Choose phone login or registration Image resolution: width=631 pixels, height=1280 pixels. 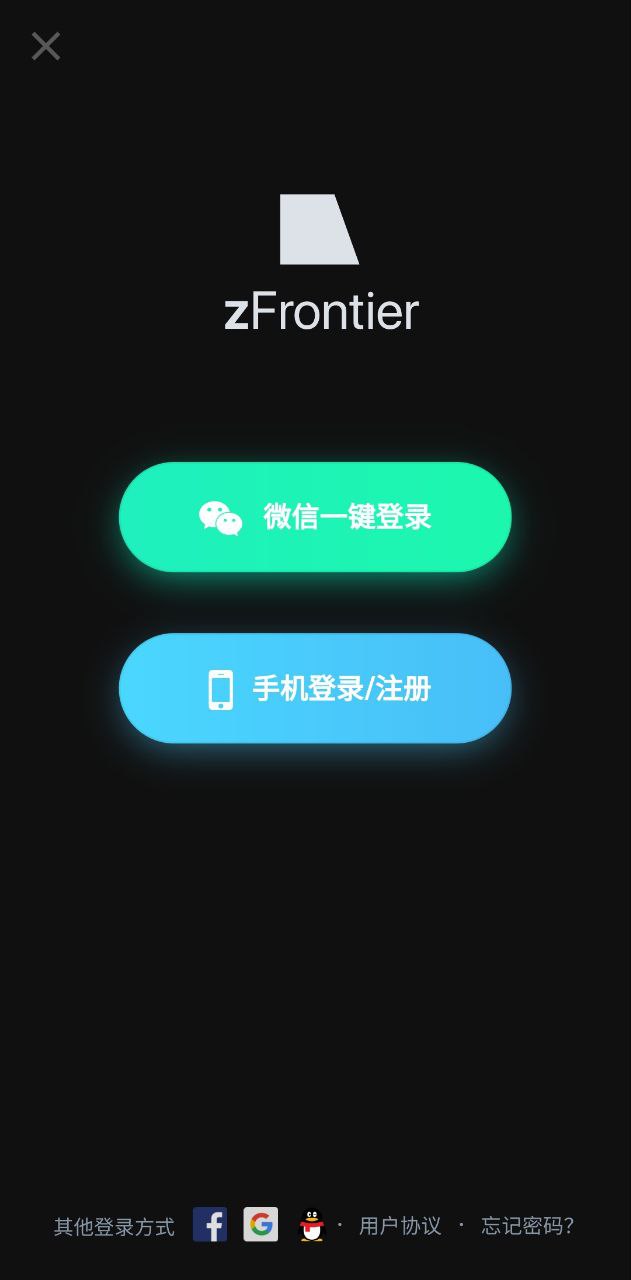tap(315, 688)
